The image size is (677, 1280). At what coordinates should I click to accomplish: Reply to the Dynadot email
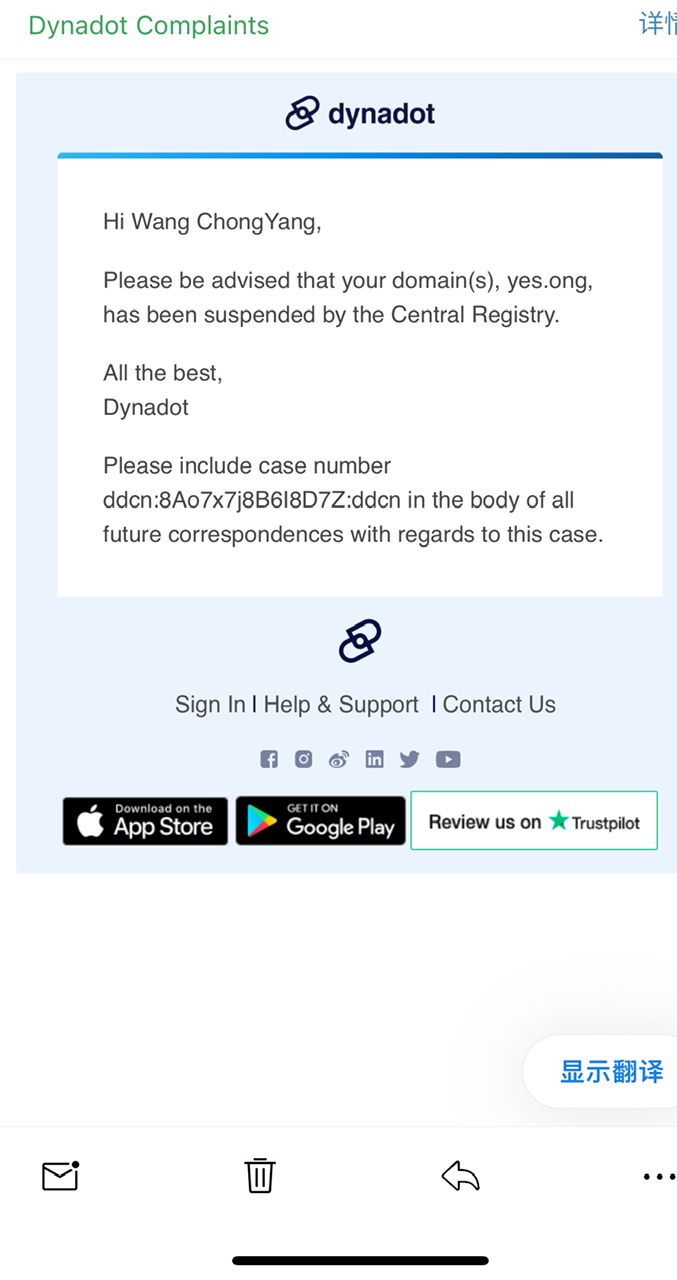coord(460,1176)
